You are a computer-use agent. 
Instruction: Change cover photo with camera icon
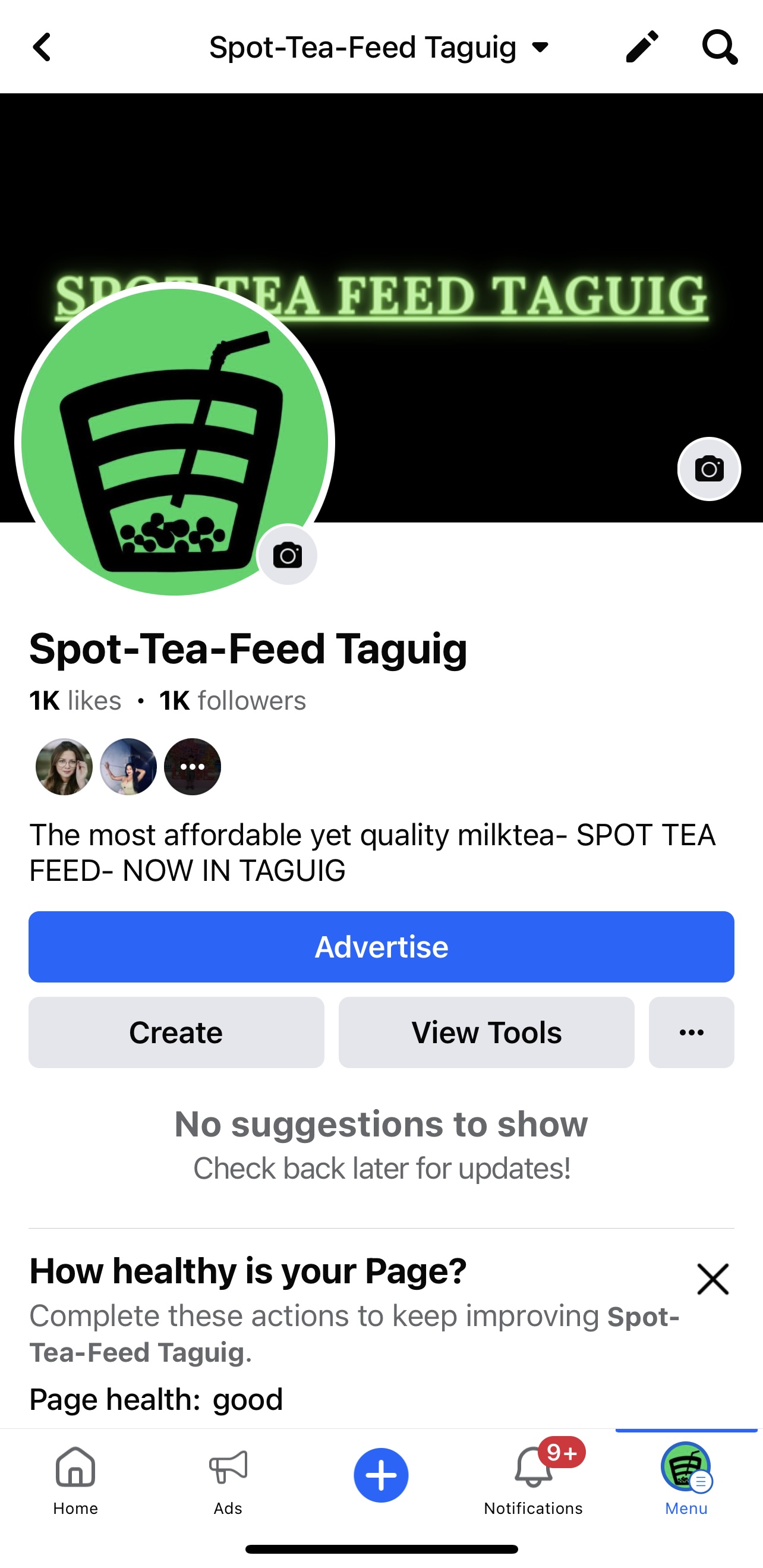pos(709,469)
